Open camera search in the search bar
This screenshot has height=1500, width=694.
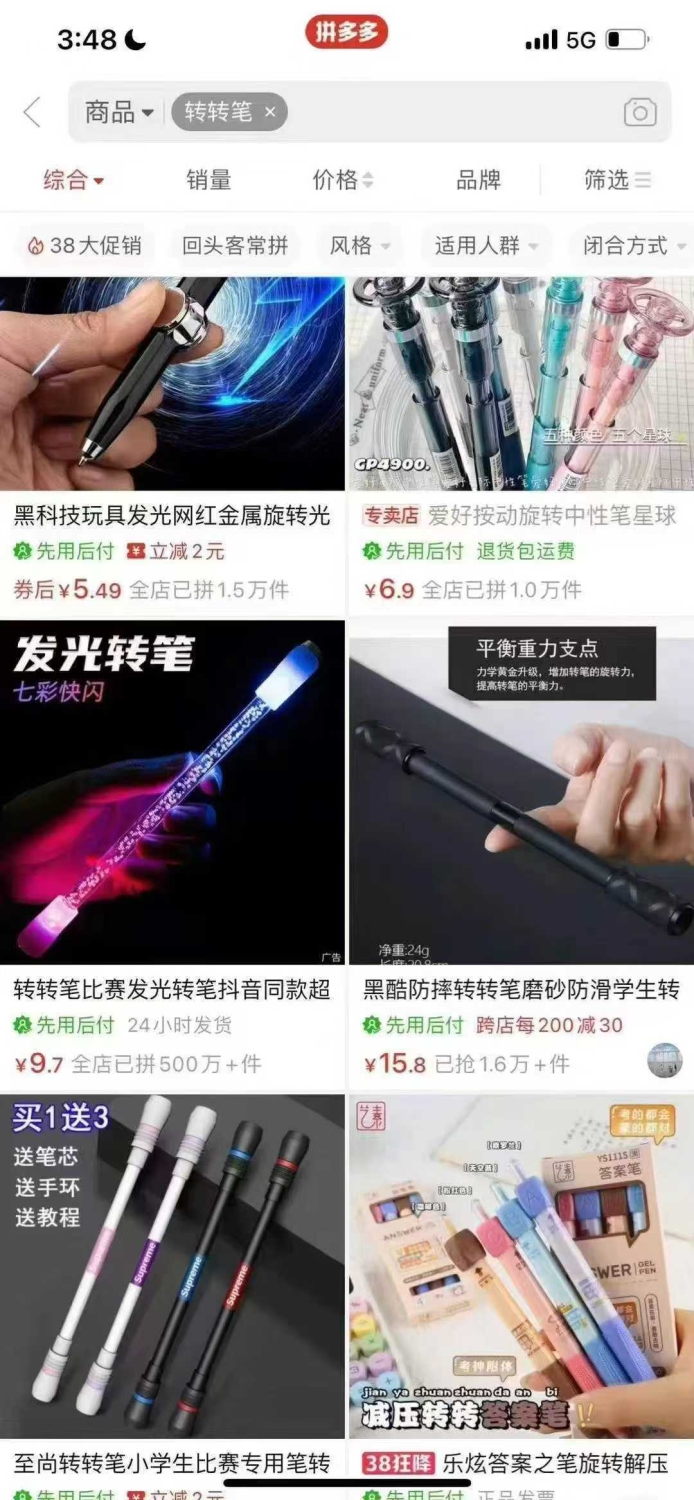[640, 112]
